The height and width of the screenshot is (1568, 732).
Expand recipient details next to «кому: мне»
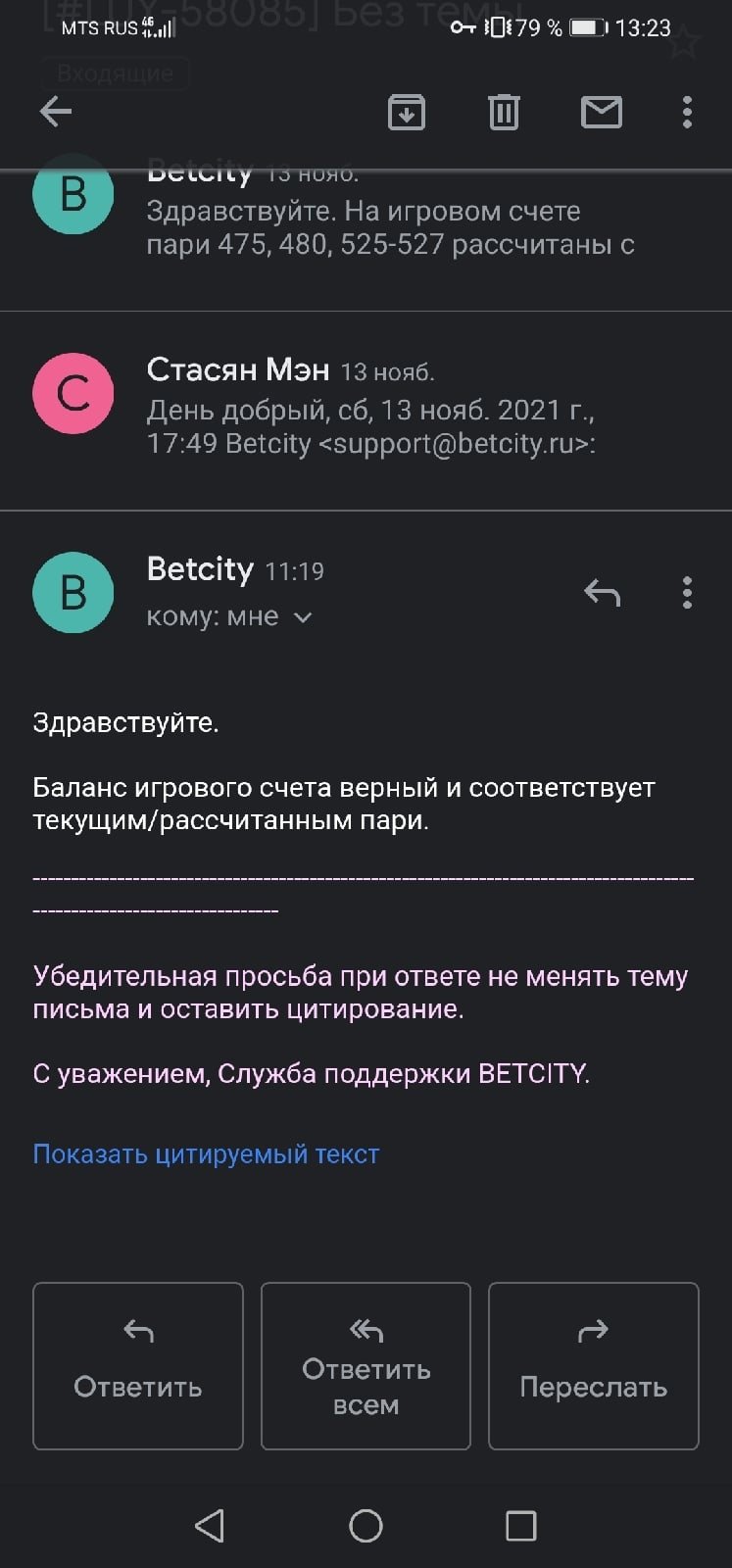pyautogui.click(x=303, y=617)
